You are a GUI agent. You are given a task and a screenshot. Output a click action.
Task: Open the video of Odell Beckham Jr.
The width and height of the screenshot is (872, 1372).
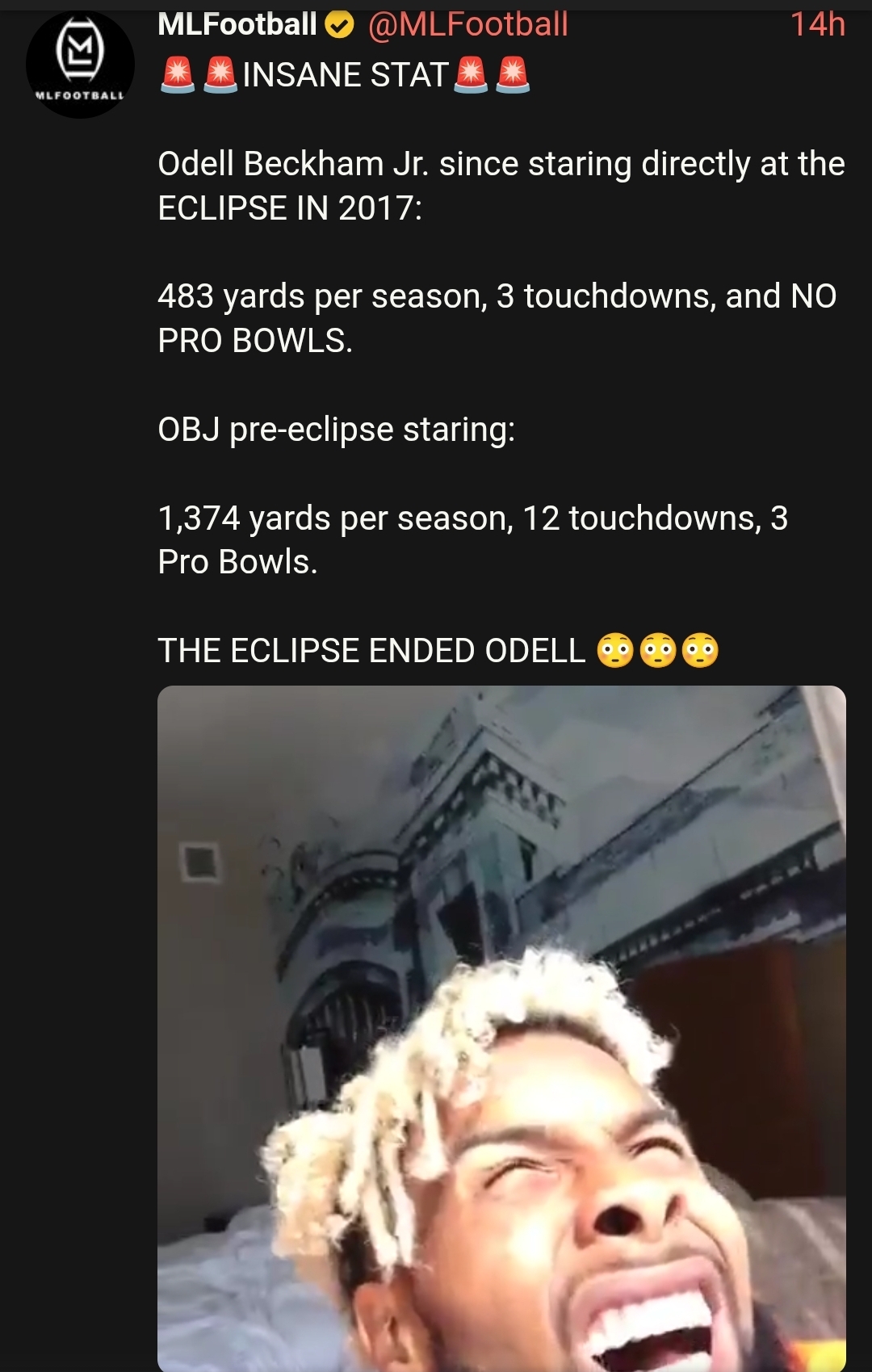pyautogui.click(x=501, y=1026)
